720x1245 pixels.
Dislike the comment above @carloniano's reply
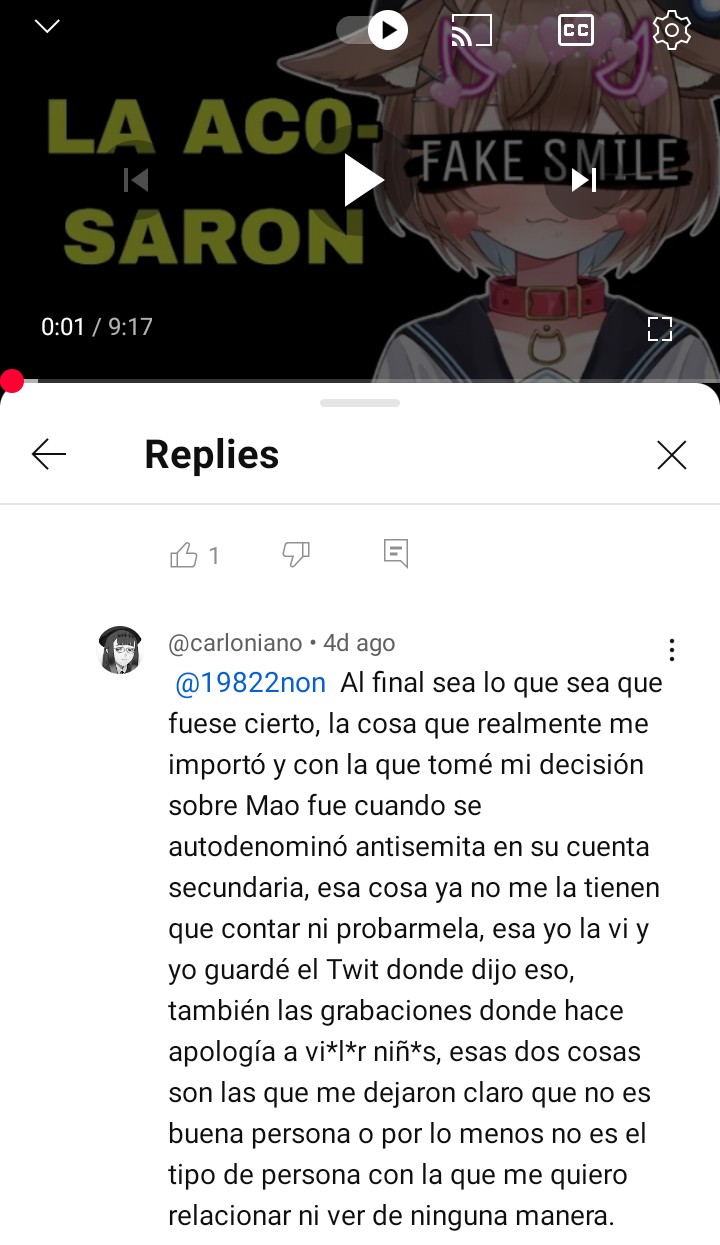pos(296,555)
